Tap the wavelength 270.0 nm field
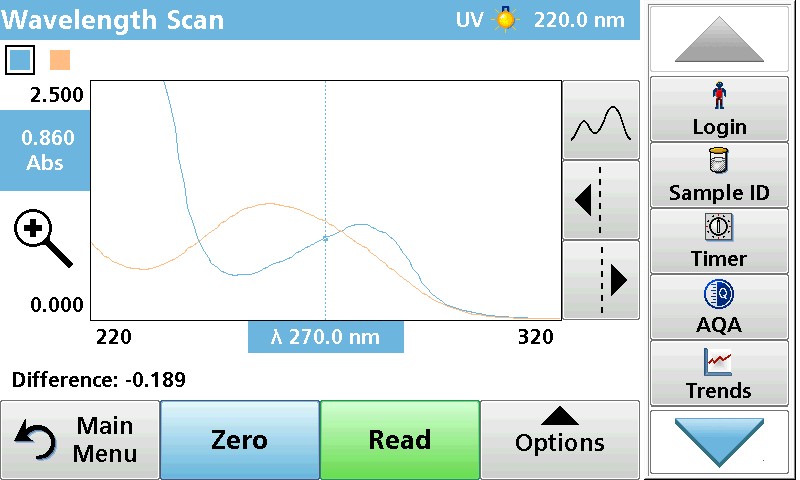The height and width of the screenshot is (480, 800). [325, 337]
